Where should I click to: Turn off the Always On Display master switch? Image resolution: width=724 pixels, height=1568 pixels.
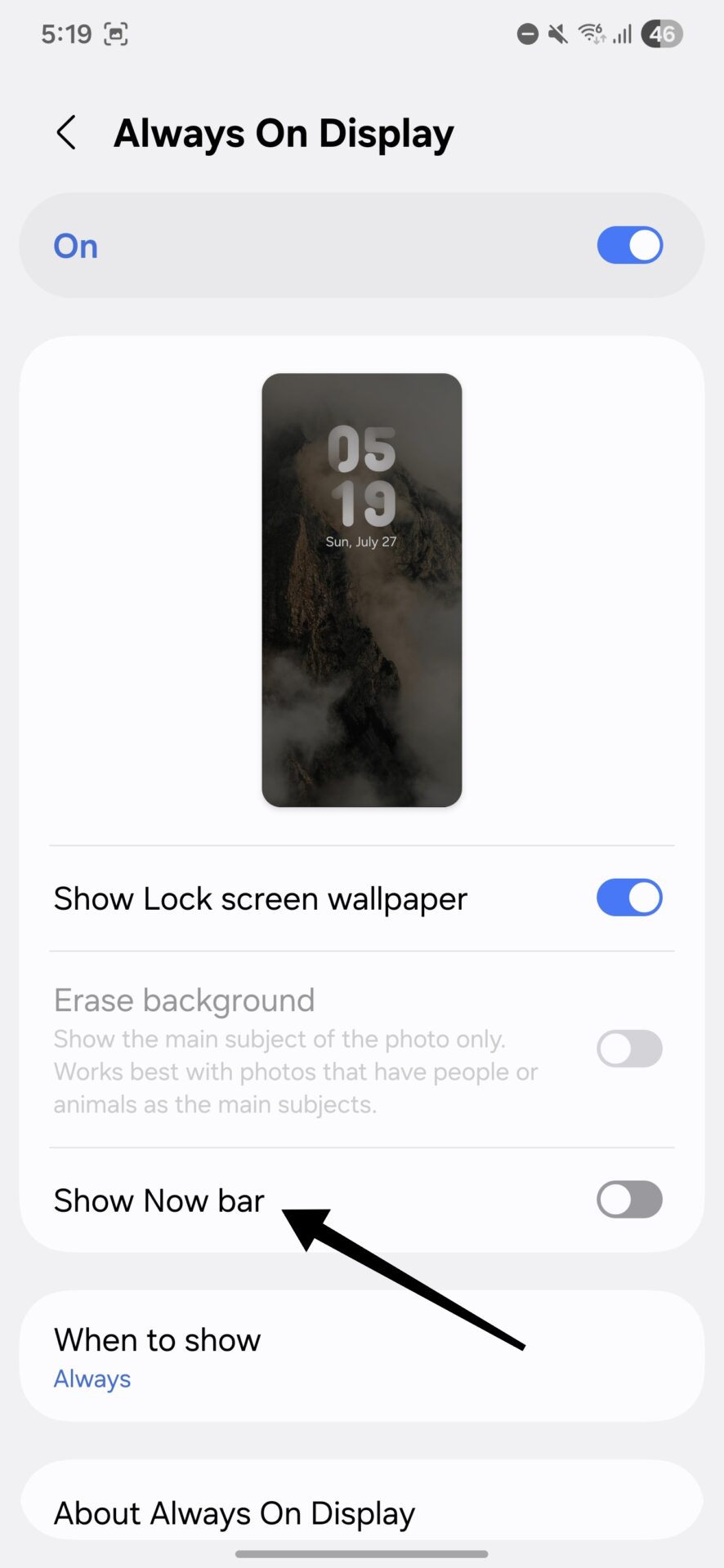629,245
